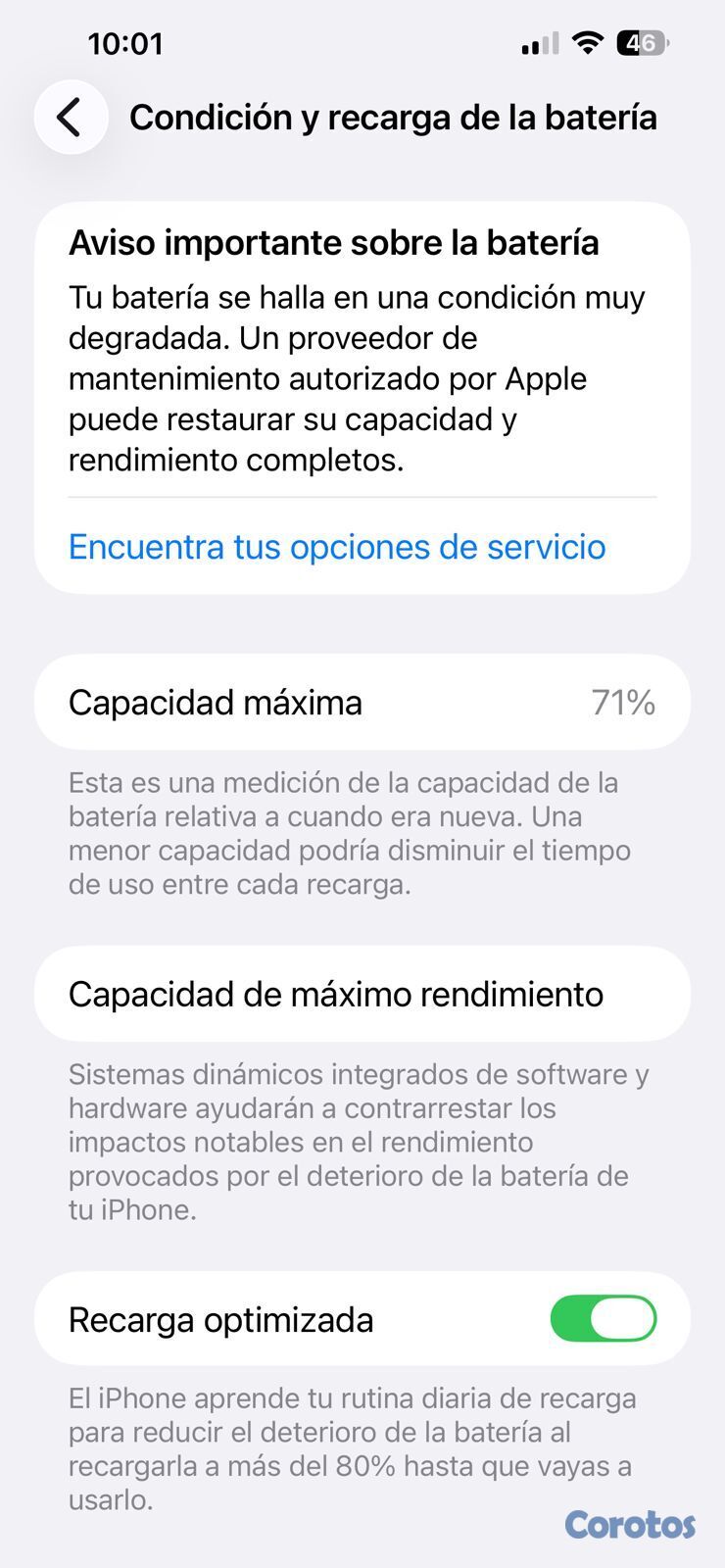Open the Encuentra tus opciones de servicio link
The image size is (725, 1568).
pyautogui.click(x=337, y=547)
